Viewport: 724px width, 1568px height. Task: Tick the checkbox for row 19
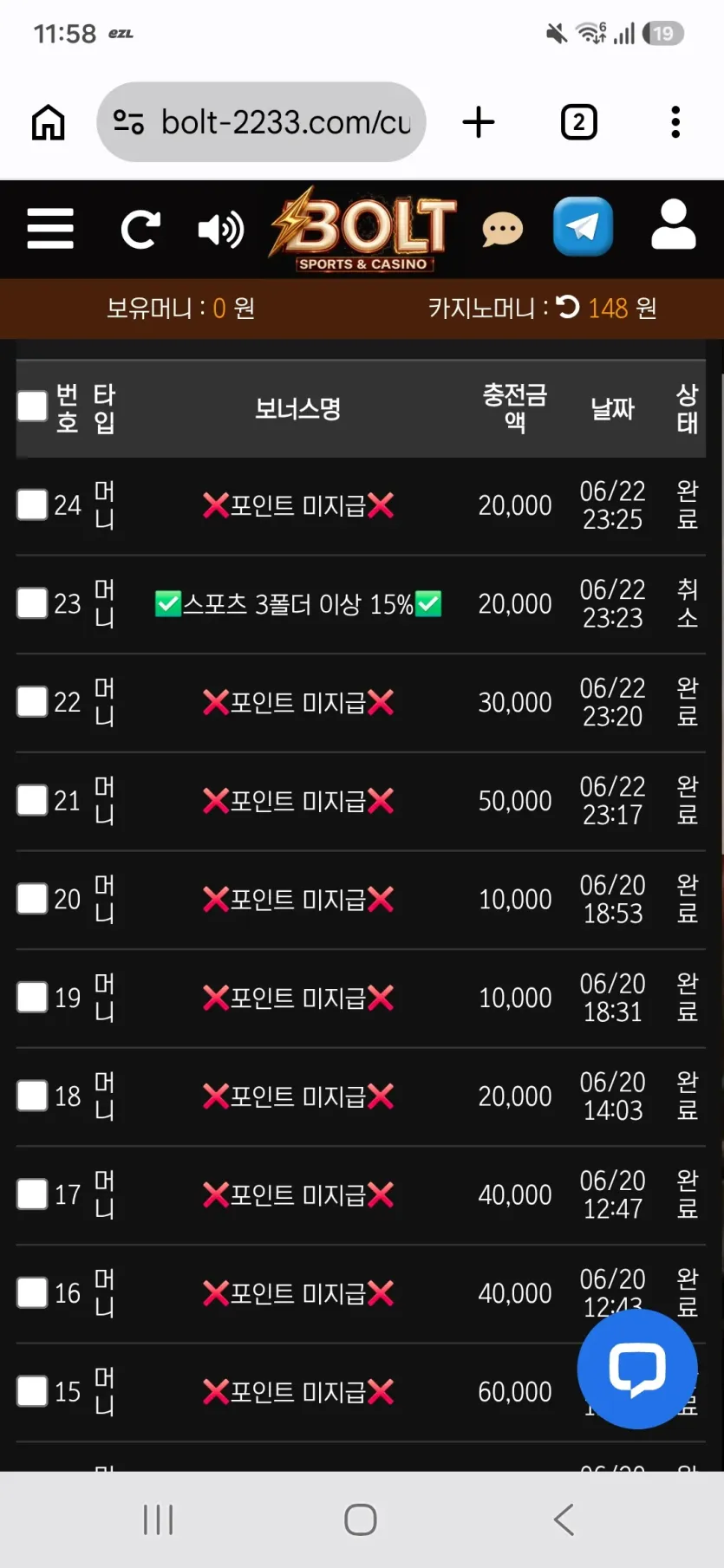pyautogui.click(x=32, y=997)
